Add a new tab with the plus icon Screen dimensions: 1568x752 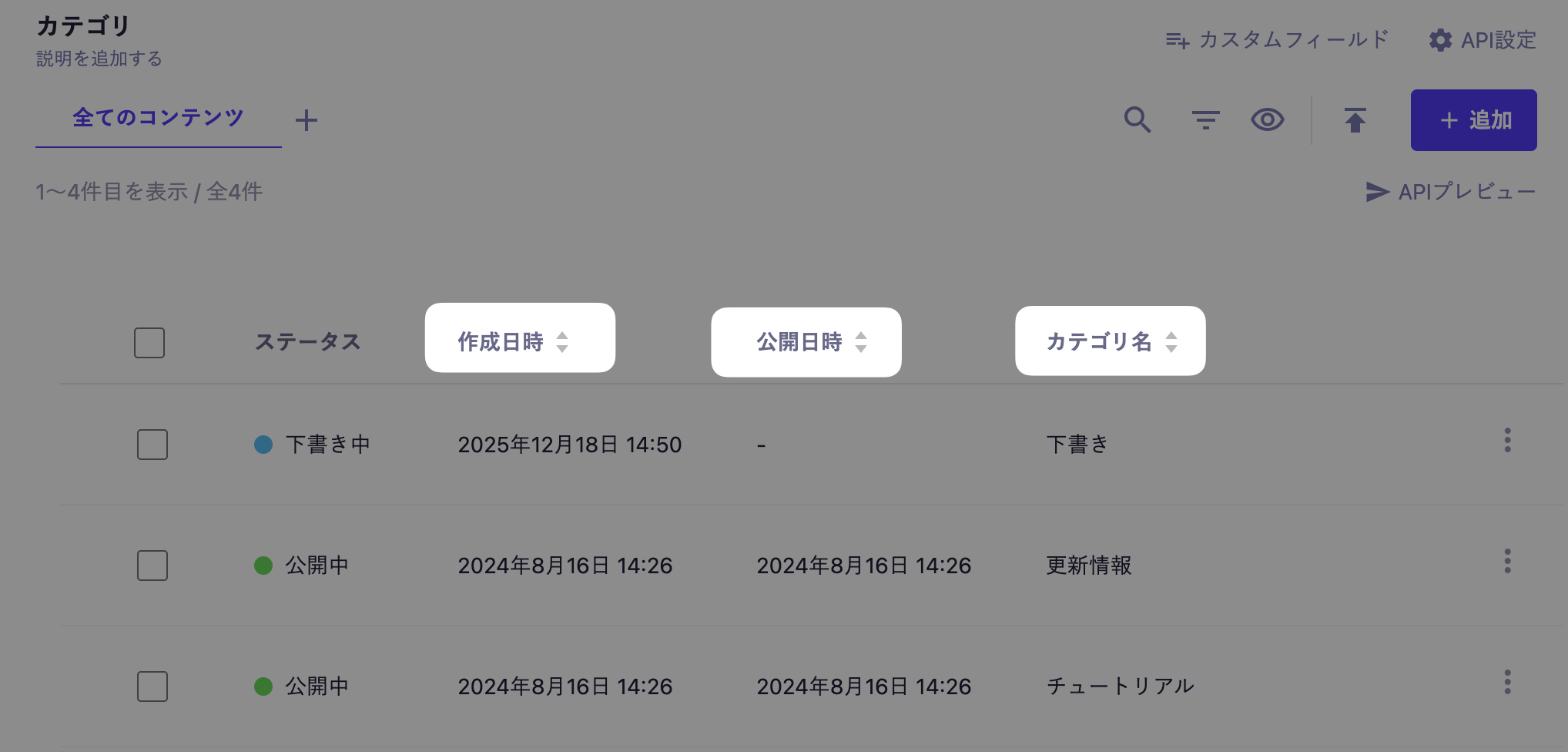(307, 120)
